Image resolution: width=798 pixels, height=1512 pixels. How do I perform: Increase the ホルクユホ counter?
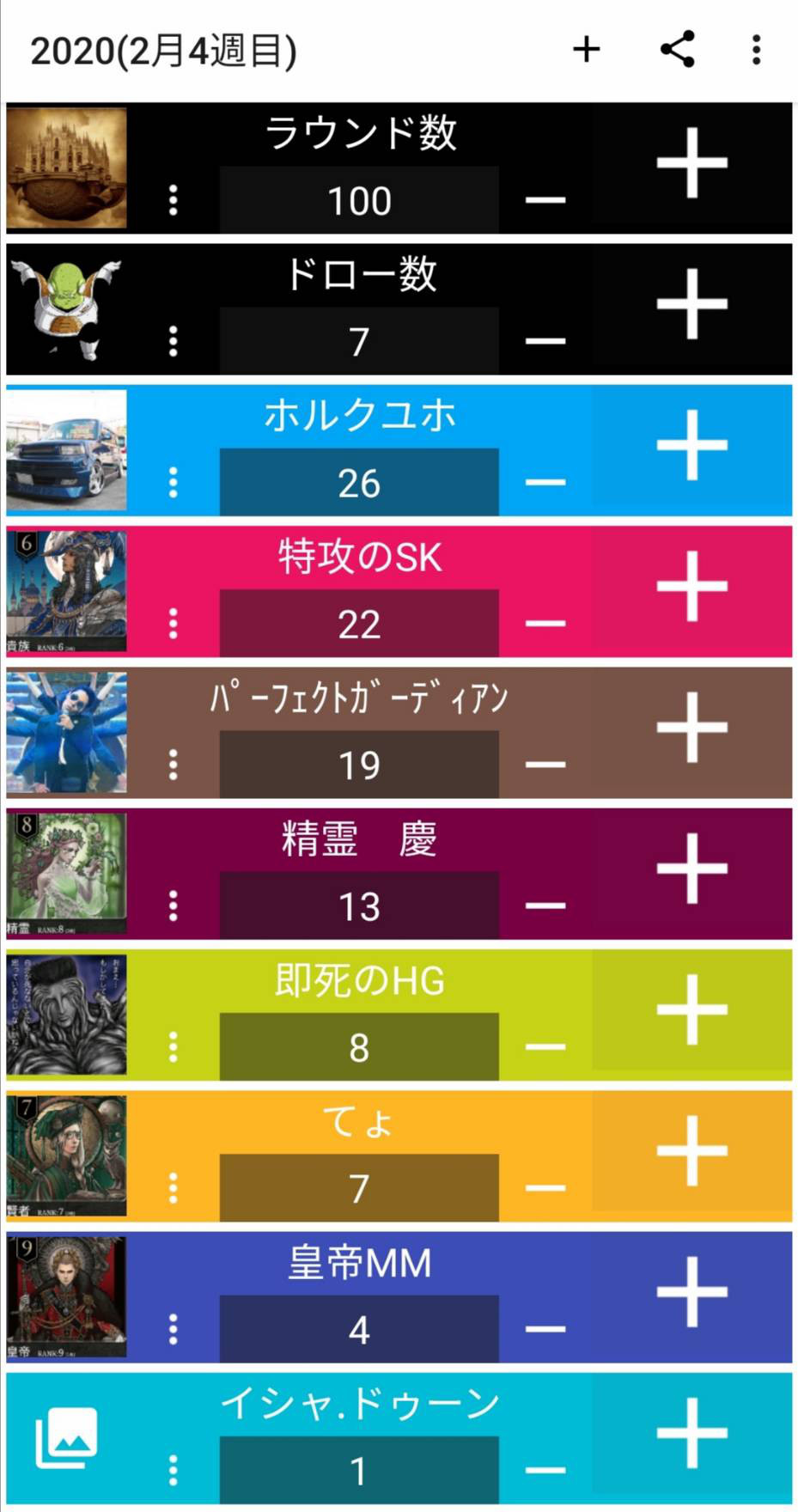[691, 446]
